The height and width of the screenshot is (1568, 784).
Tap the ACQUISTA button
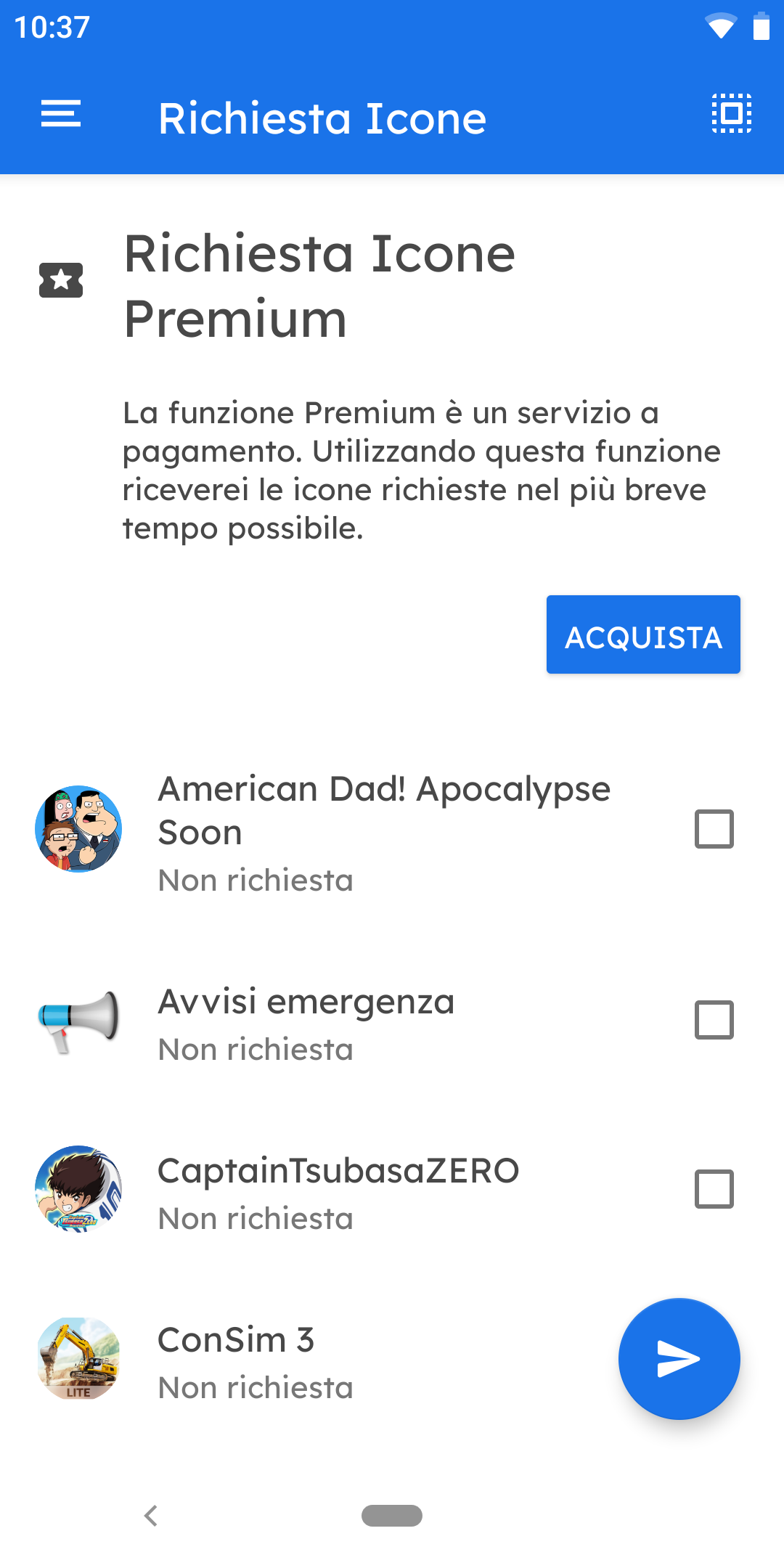(x=643, y=635)
